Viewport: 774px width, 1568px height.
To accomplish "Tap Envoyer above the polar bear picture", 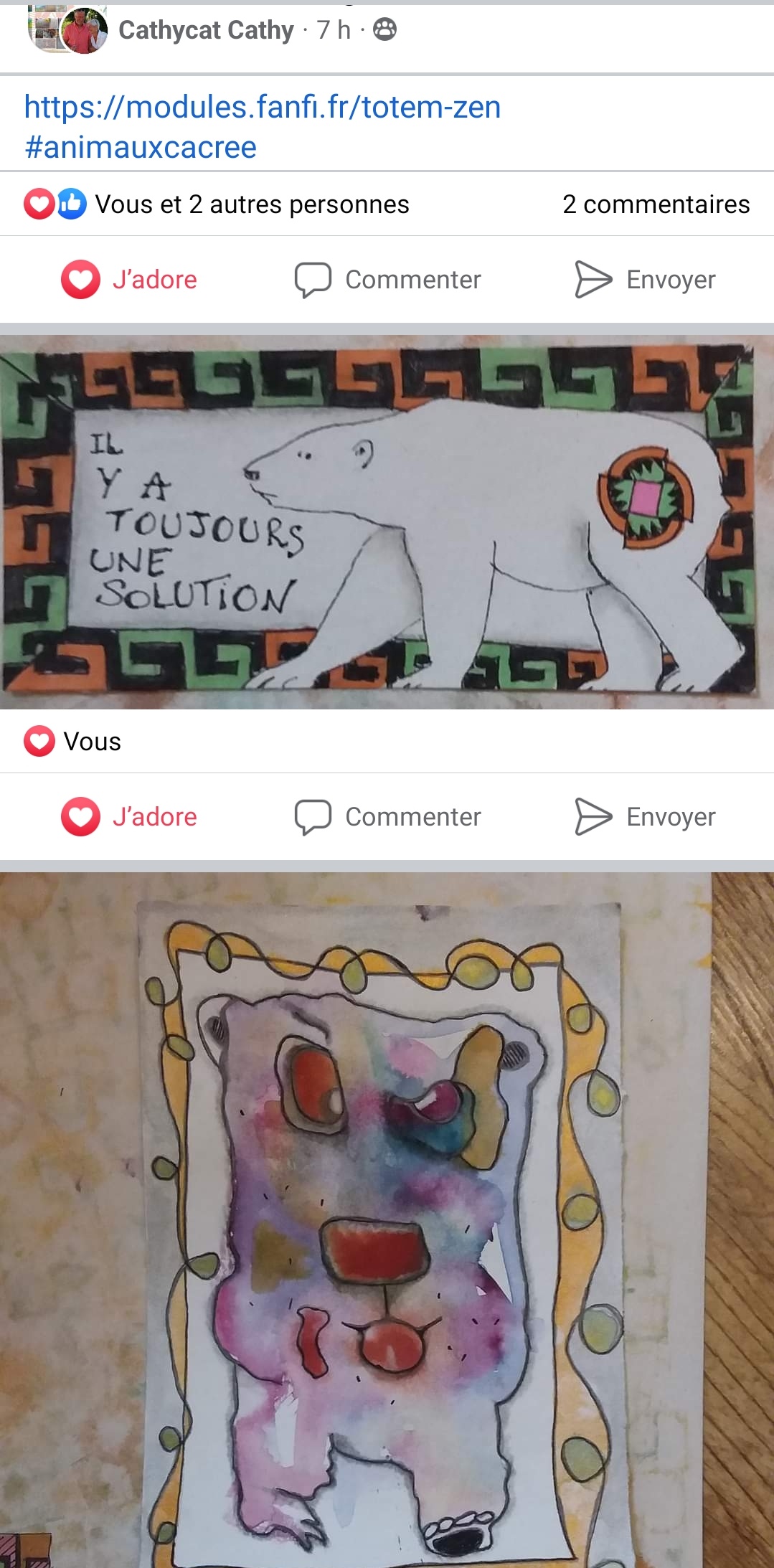I will pos(645,280).
